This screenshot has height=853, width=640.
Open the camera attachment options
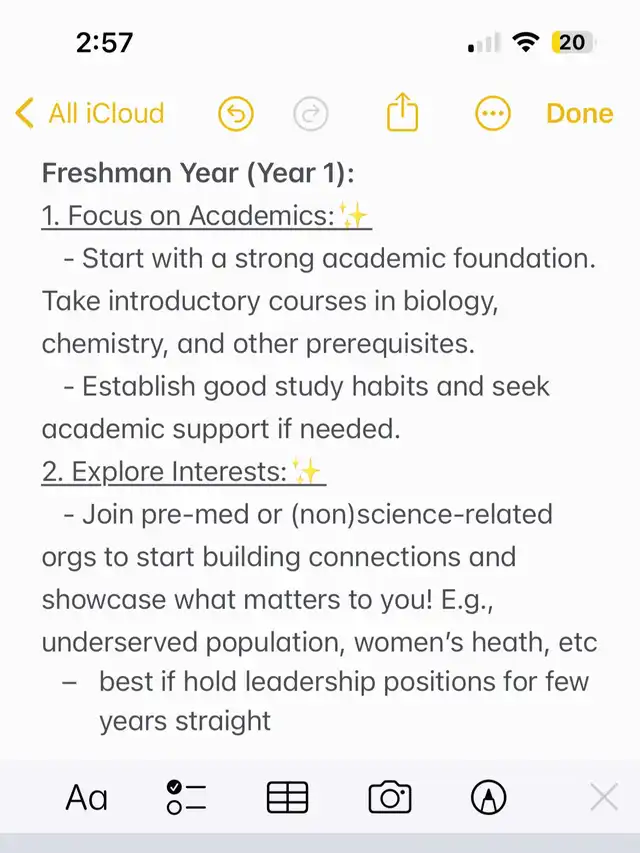click(390, 797)
